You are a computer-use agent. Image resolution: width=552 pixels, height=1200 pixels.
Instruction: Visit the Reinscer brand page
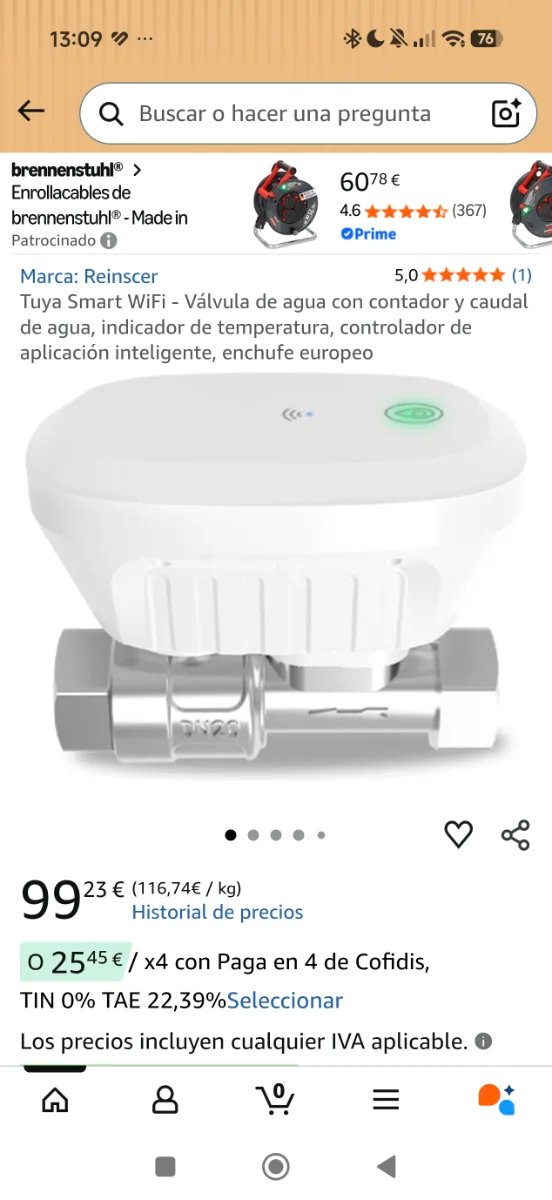pyautogui.click(x=89, y=276)
